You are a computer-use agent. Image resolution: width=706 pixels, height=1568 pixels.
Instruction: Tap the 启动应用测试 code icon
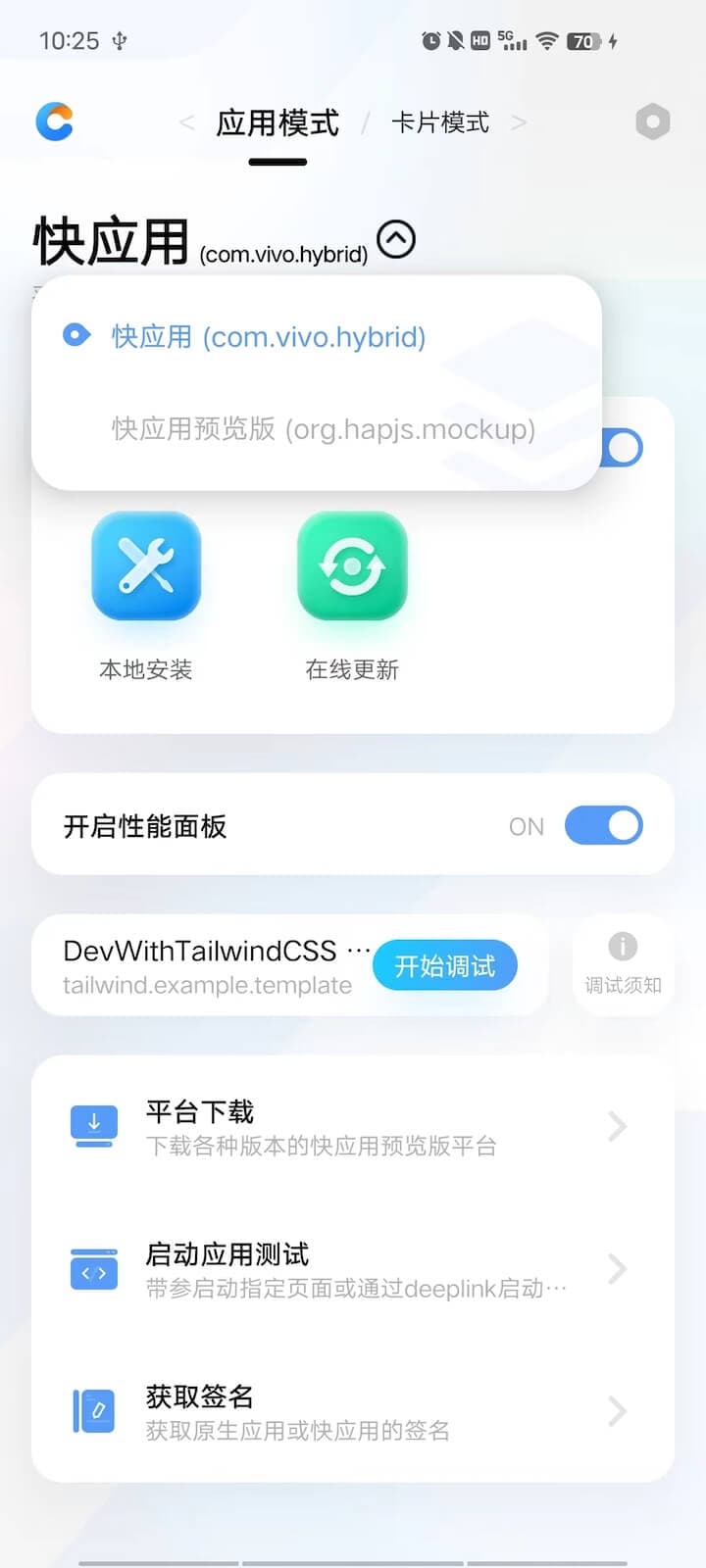[x=93, y=1269]
